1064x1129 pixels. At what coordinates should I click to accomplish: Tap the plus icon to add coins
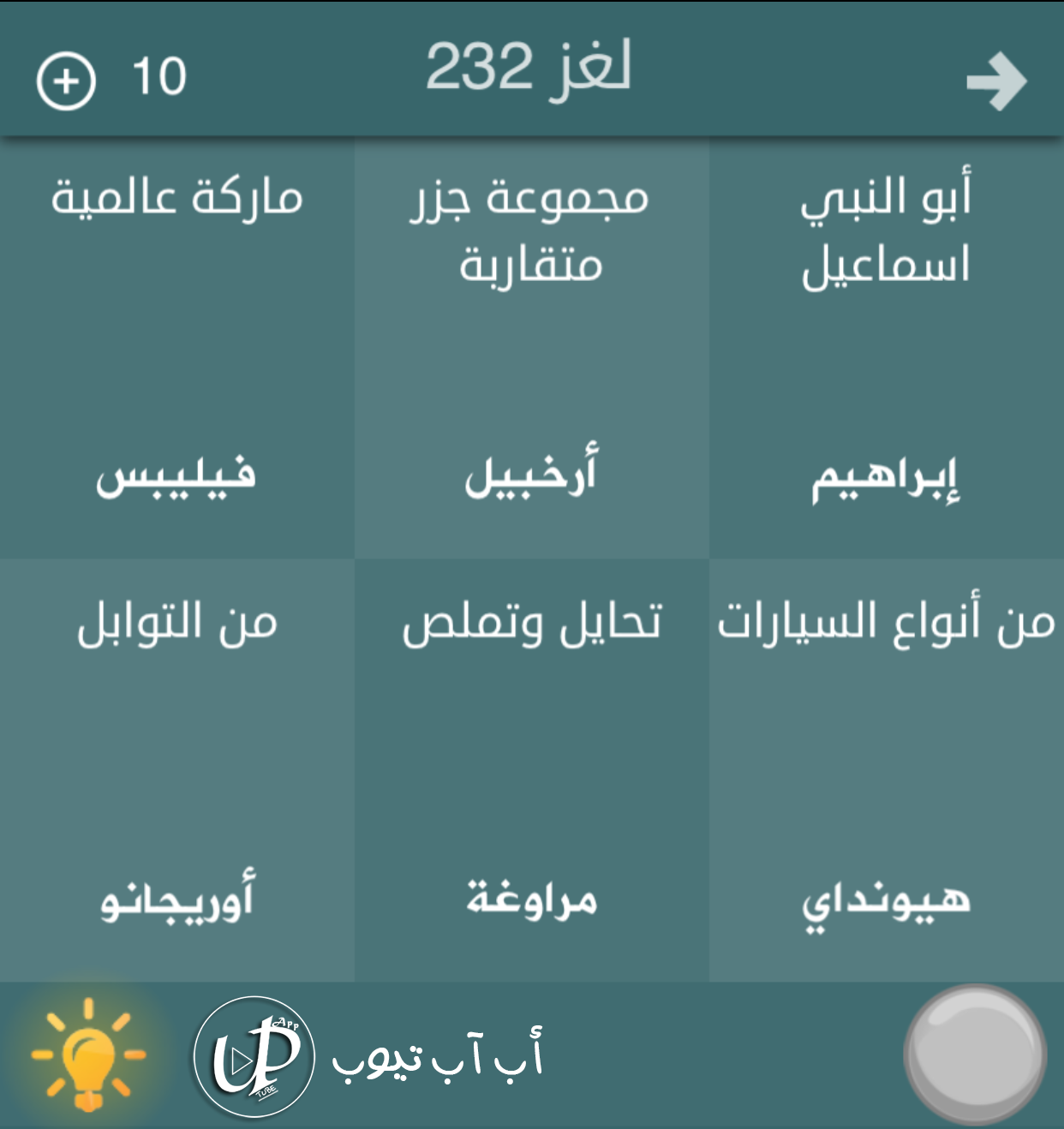[66, 81]
